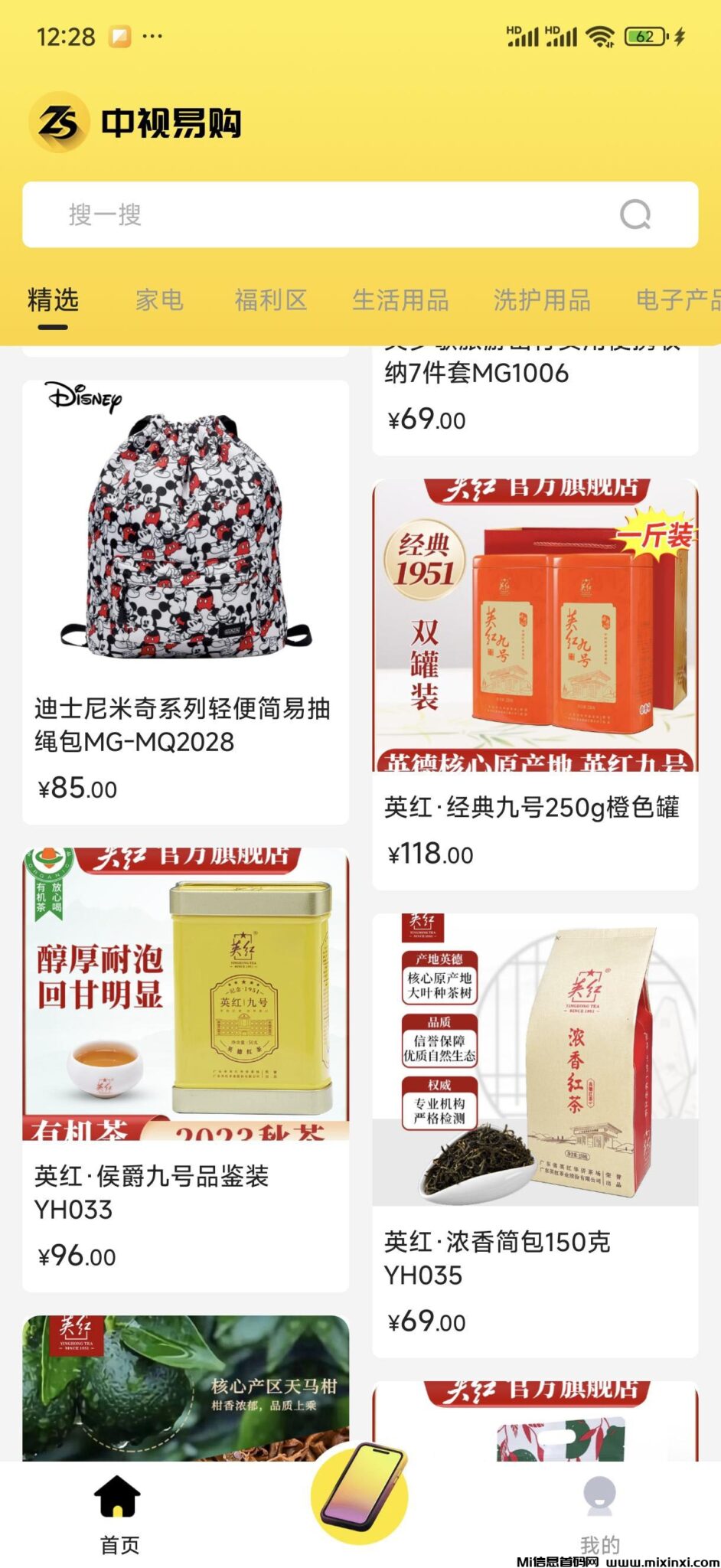Select the 洗护用品 category tab

point(542,300)
